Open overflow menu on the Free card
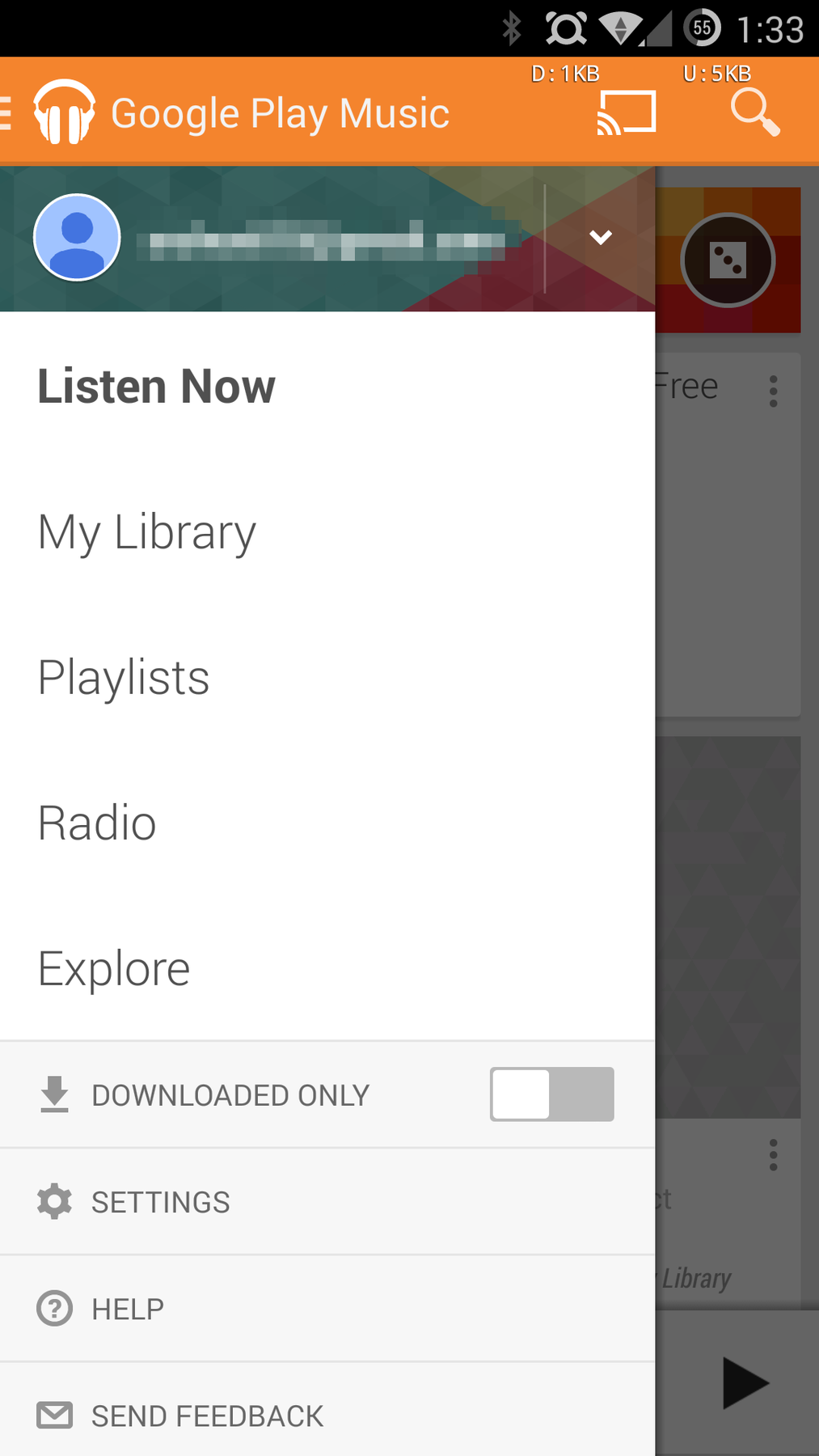This screenshot has width=819, height=1456. coord(774,392)
